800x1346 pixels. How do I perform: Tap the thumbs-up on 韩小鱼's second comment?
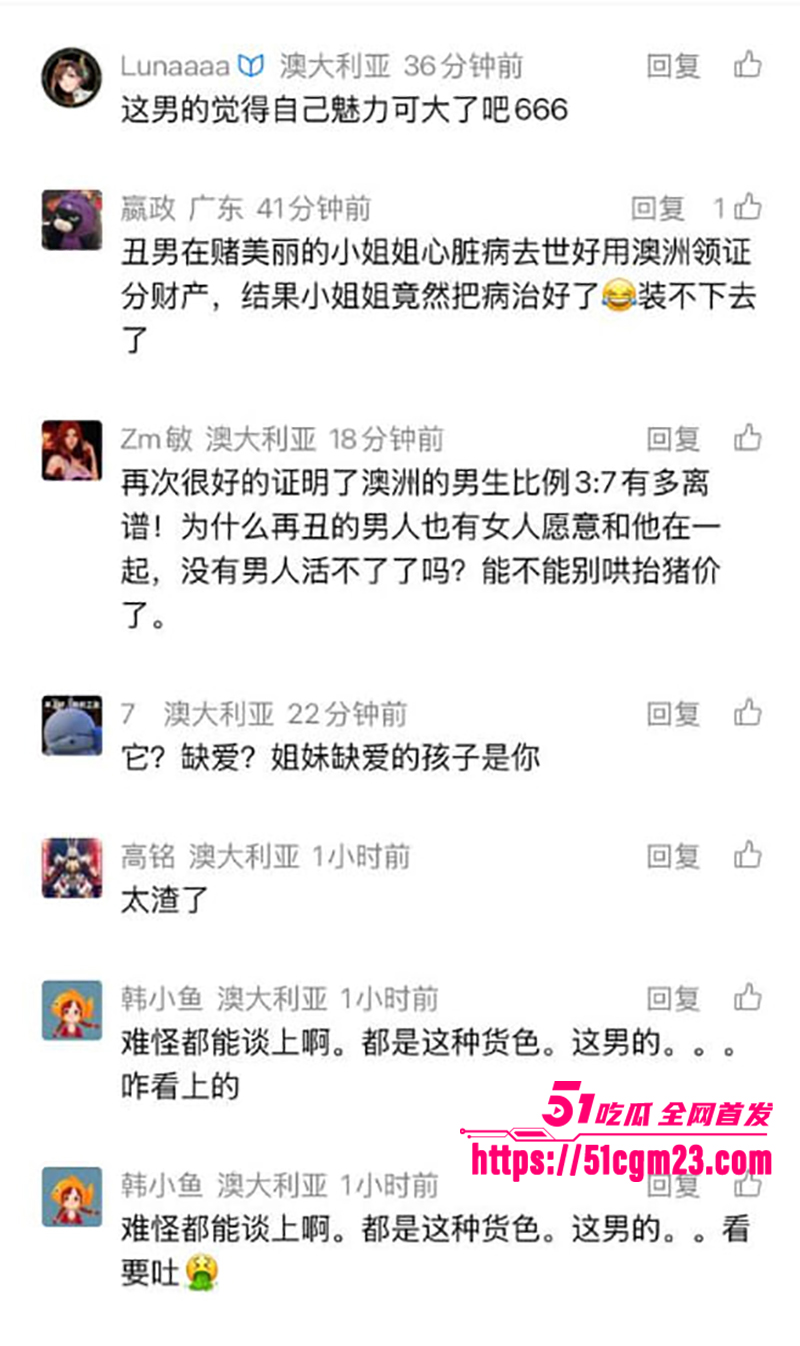746,1186
